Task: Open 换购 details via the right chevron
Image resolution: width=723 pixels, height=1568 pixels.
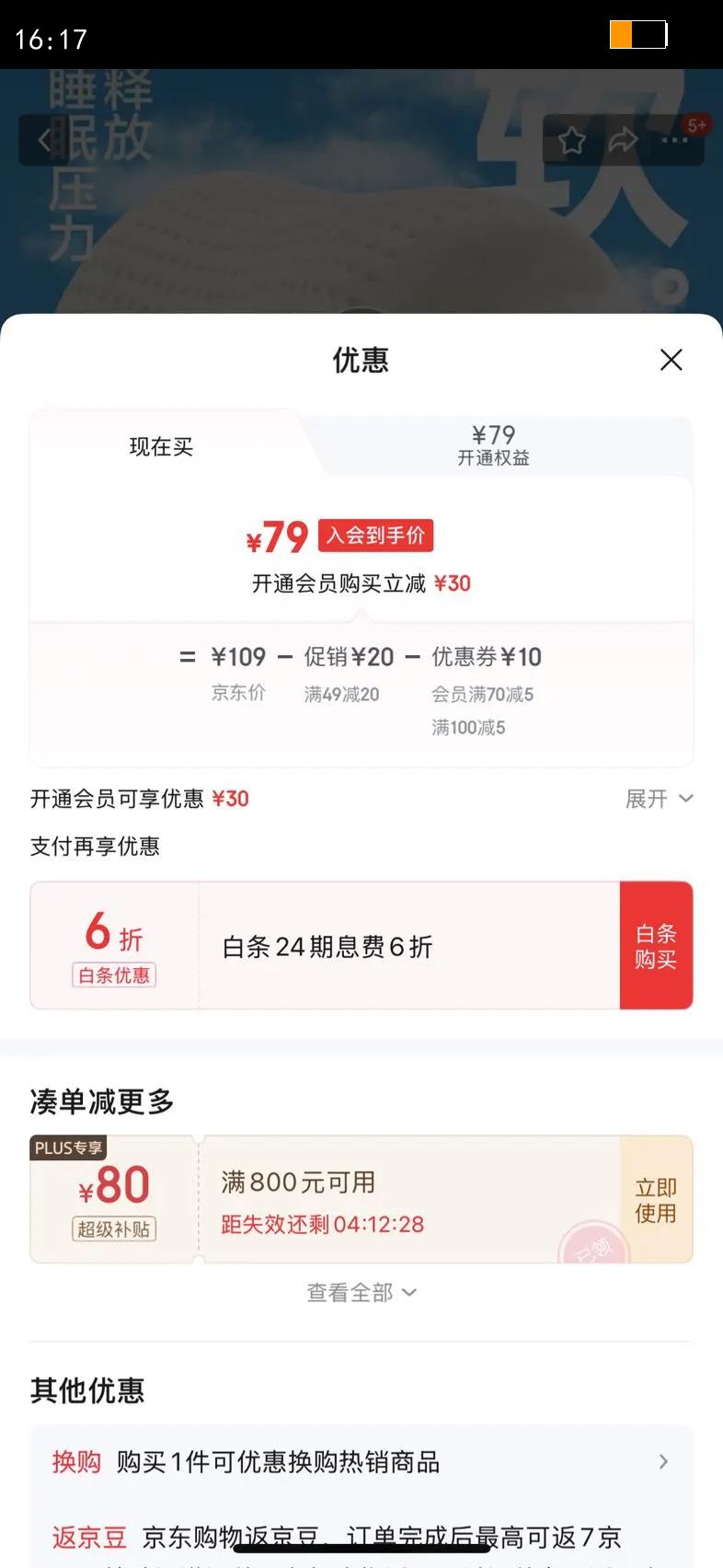Action: [664, 1462]
